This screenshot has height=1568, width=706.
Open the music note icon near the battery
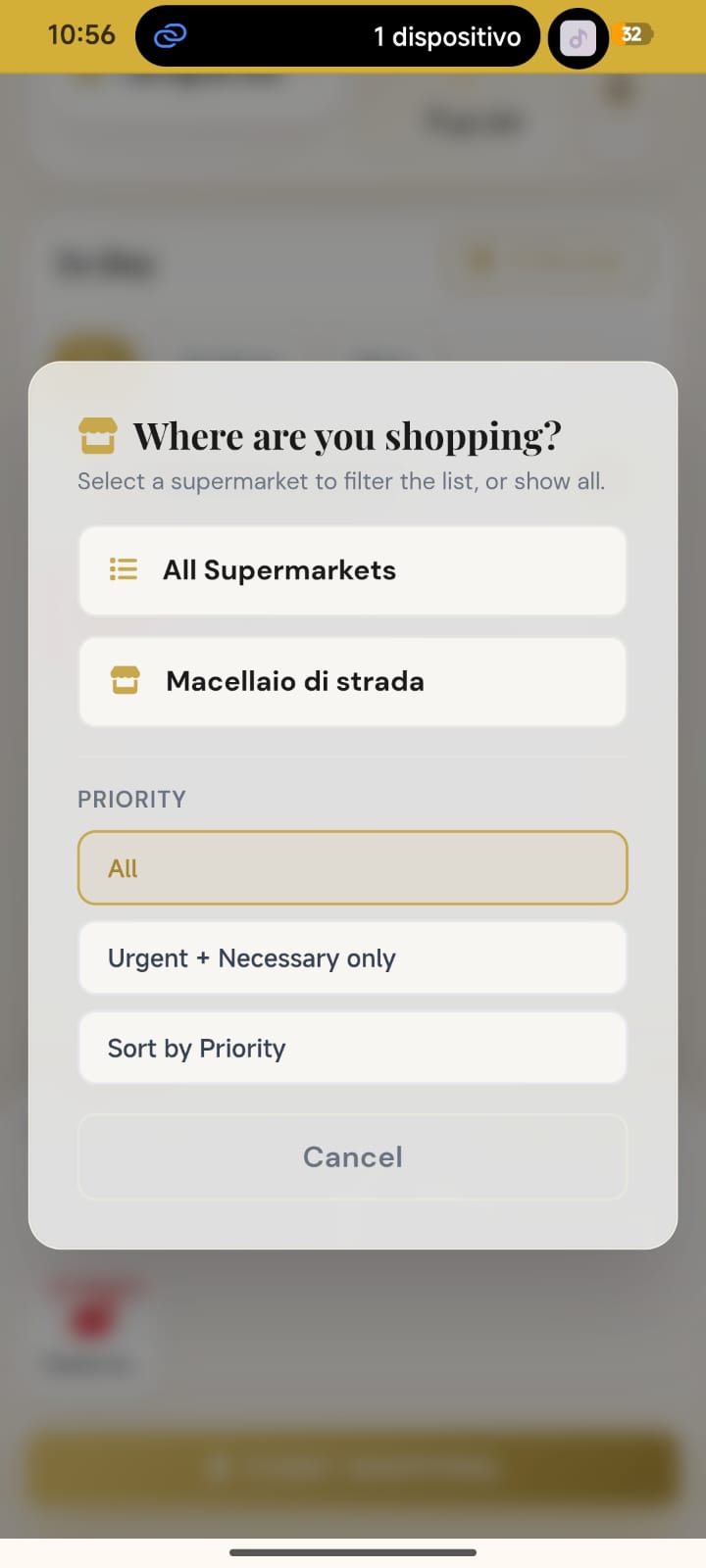pyautogui.click(x=578, y=35)
